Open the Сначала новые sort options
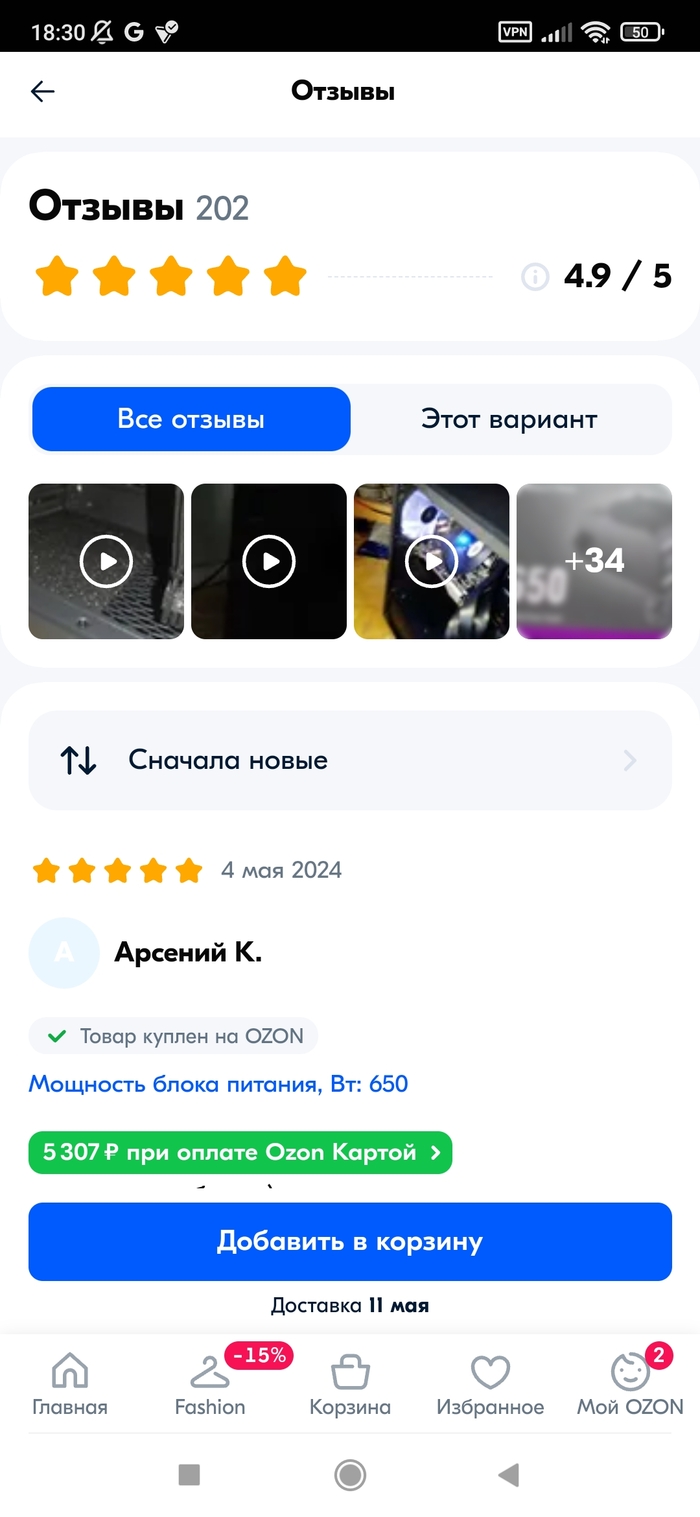The image size is (700, 1517). [x=350, y=760]
